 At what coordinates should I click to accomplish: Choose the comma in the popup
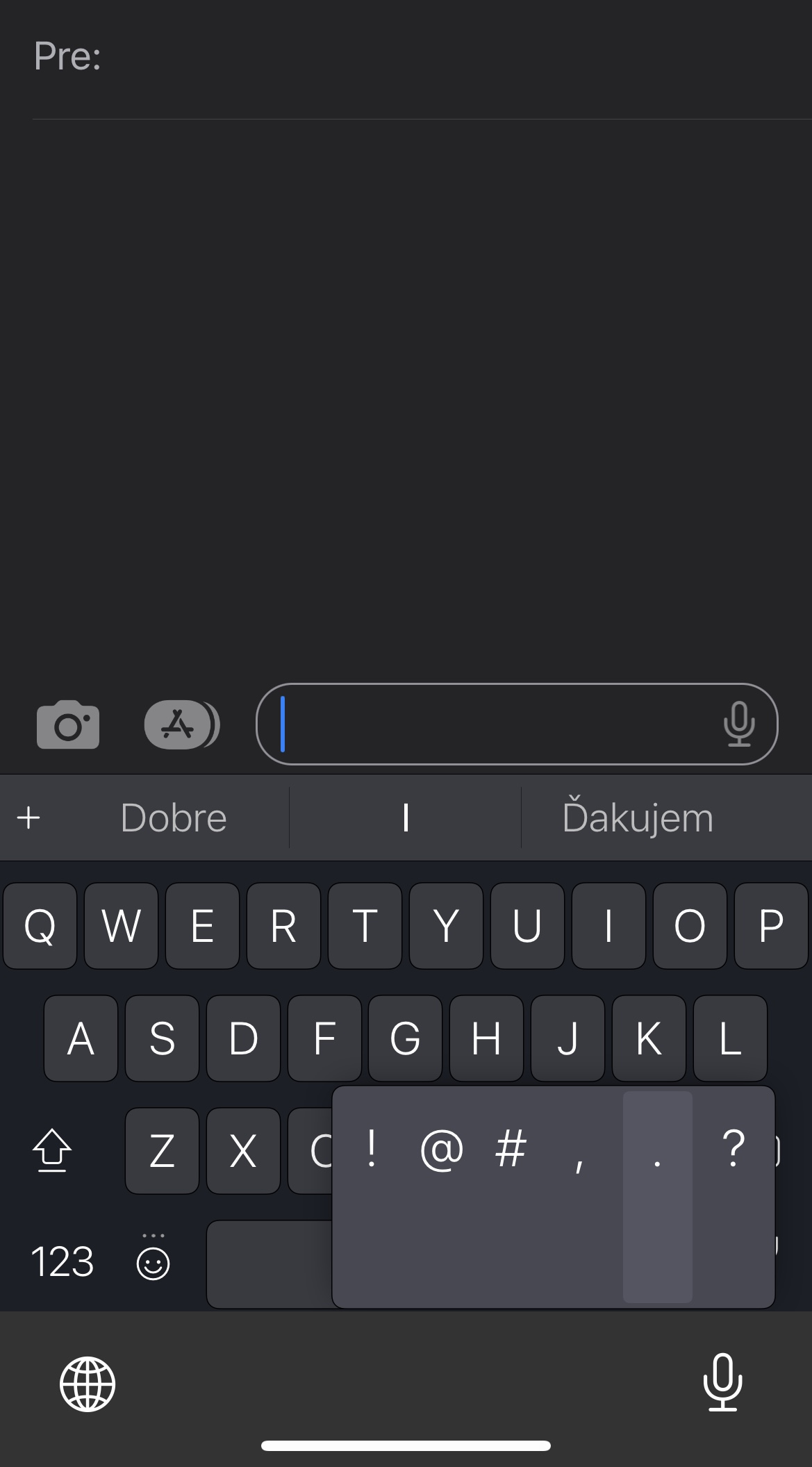coord(579,1157)
